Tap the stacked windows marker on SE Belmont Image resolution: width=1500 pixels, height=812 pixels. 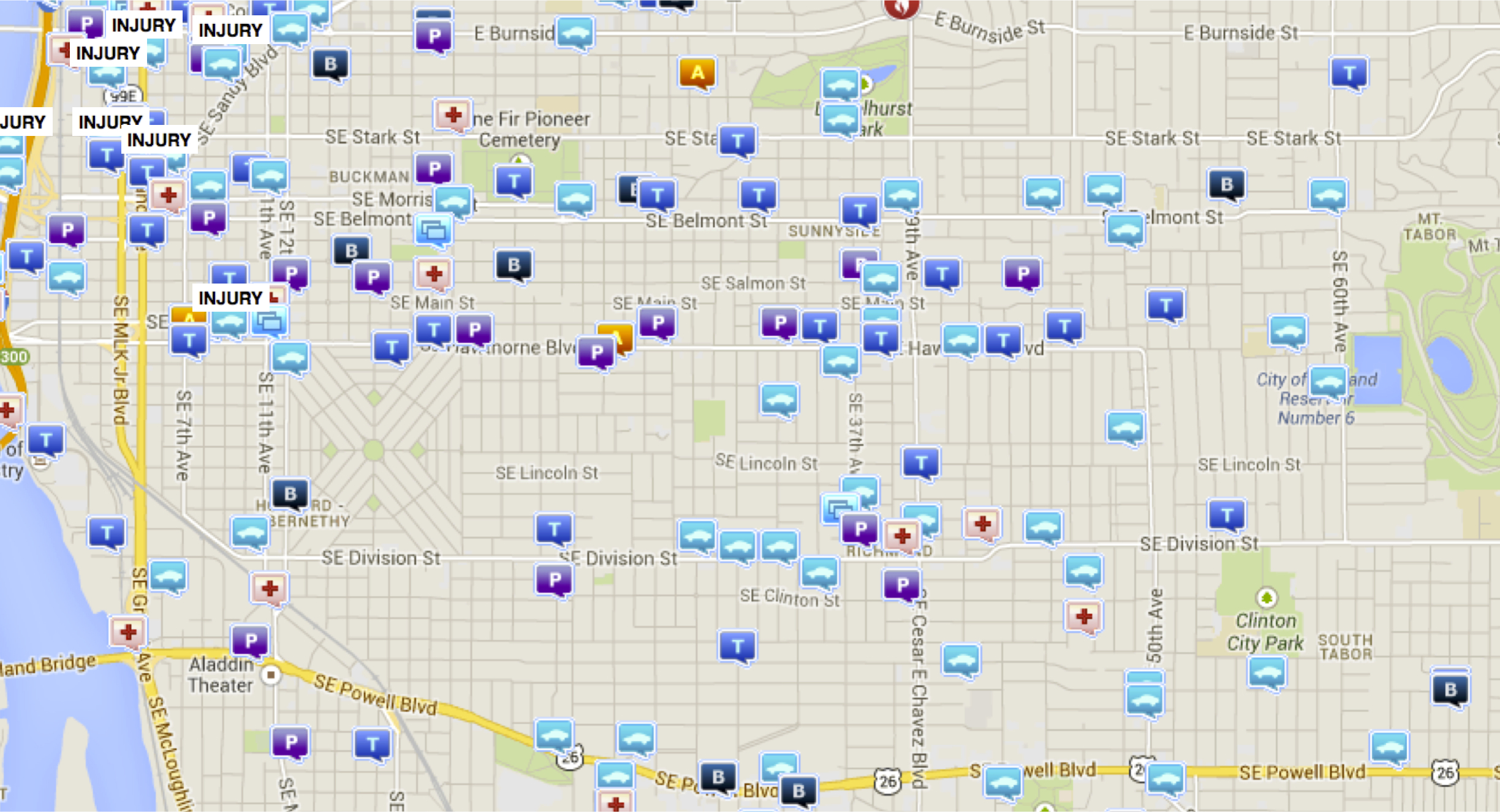(x=434, y=231)
